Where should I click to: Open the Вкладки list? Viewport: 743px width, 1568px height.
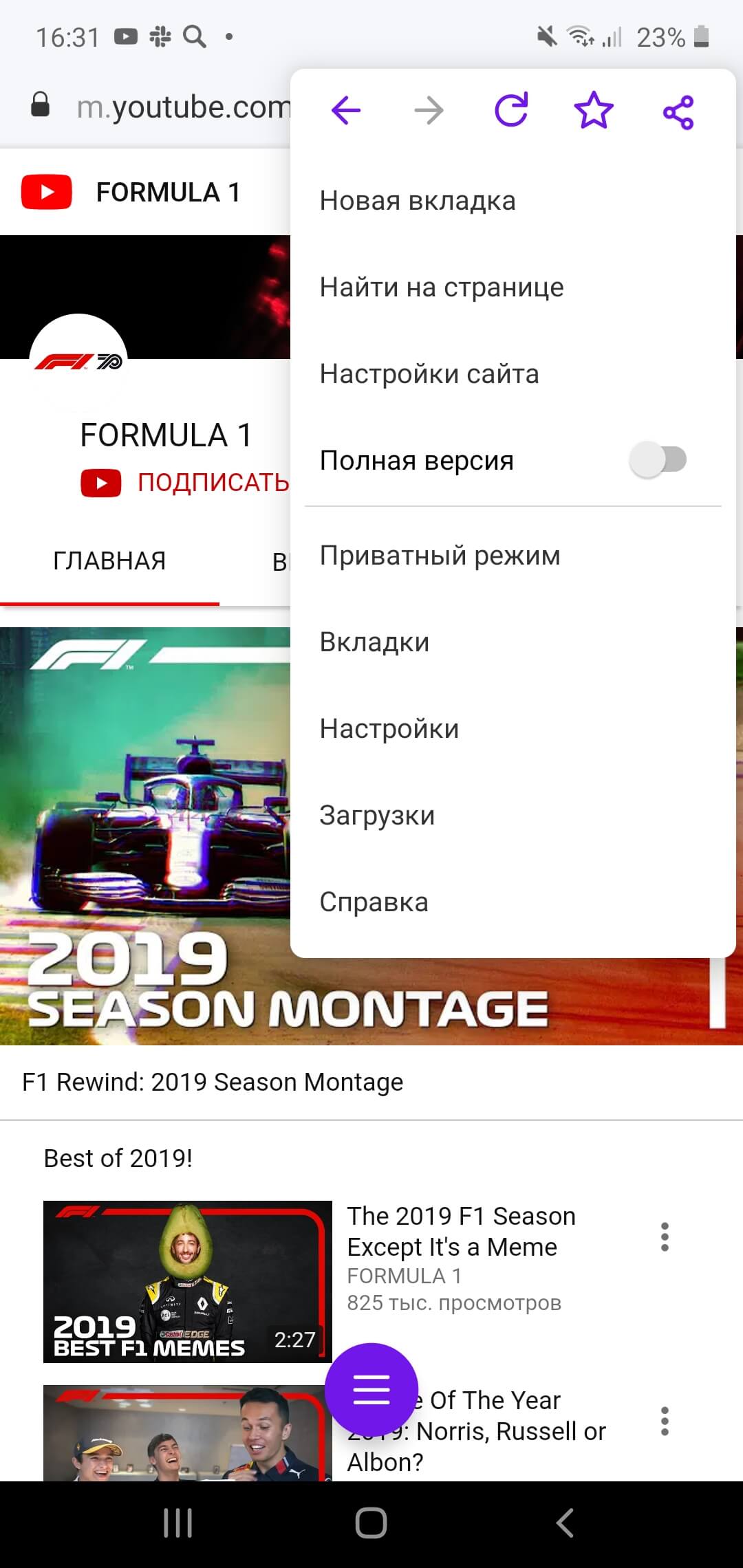(375, 642)
